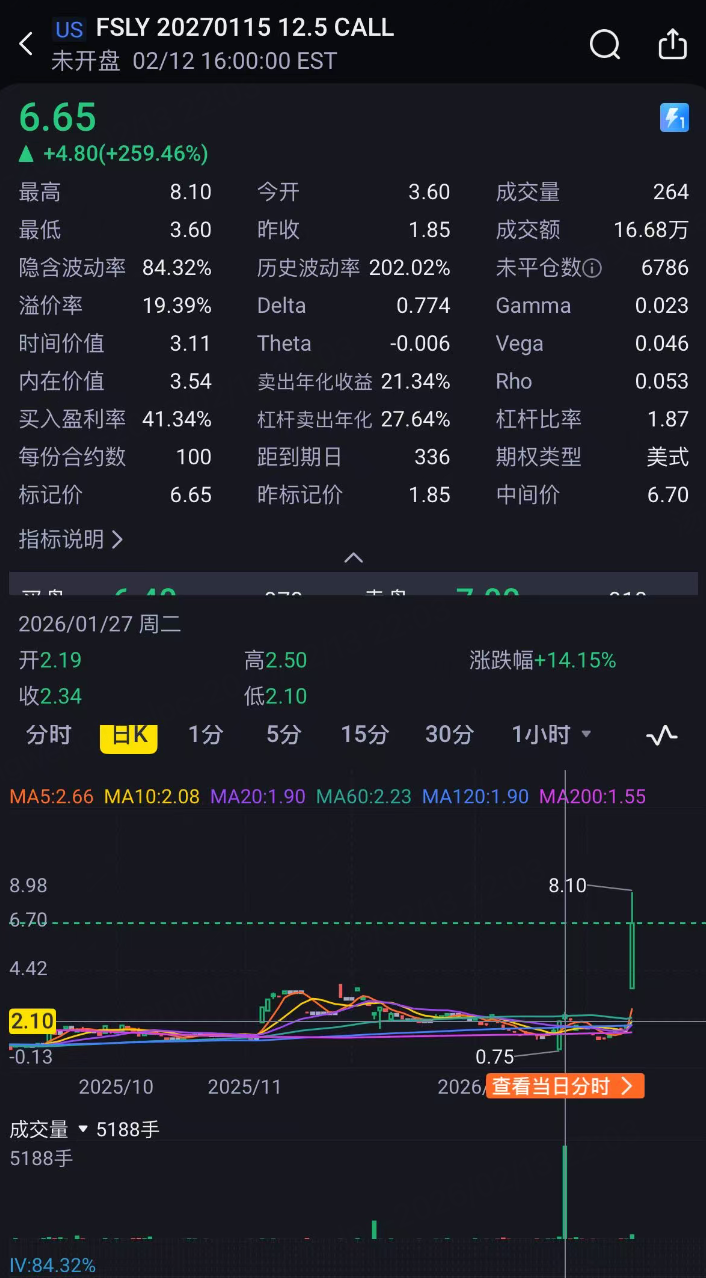The image size is (706, 1278).
Task: Switch chart to 分时 view
Action: pos(49,735)
